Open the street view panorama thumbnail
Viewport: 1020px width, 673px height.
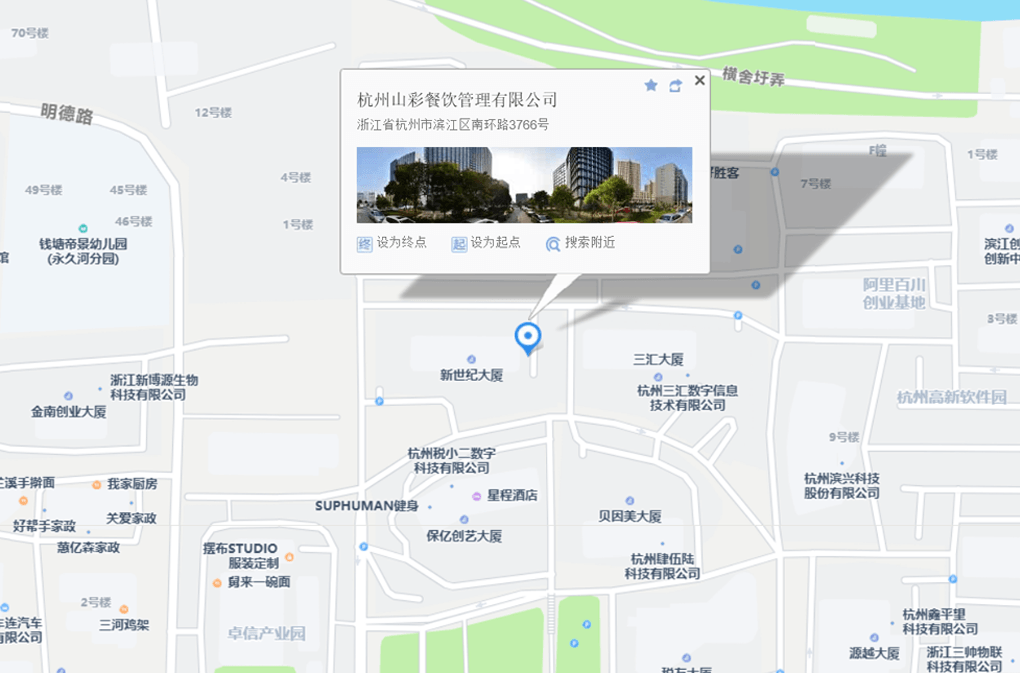(524, 185)
